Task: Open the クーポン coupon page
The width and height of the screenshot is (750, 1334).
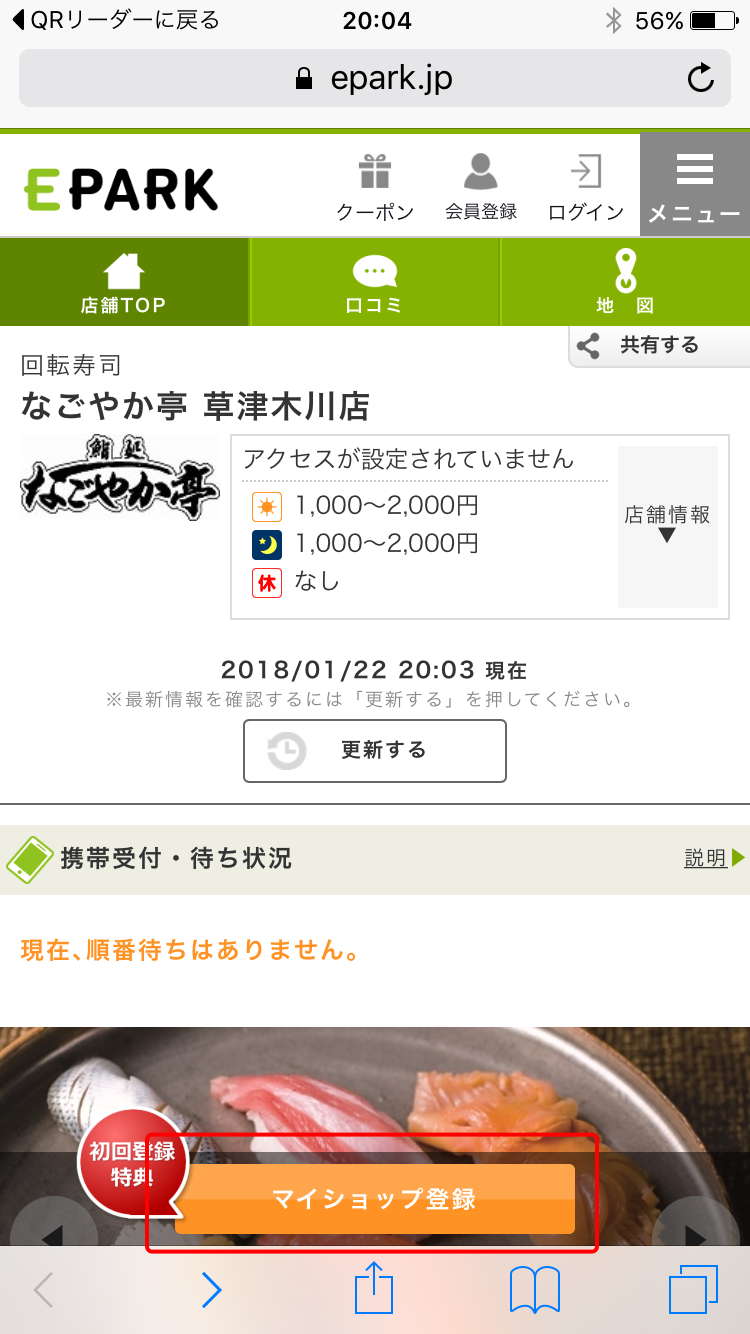Action: 375,187
